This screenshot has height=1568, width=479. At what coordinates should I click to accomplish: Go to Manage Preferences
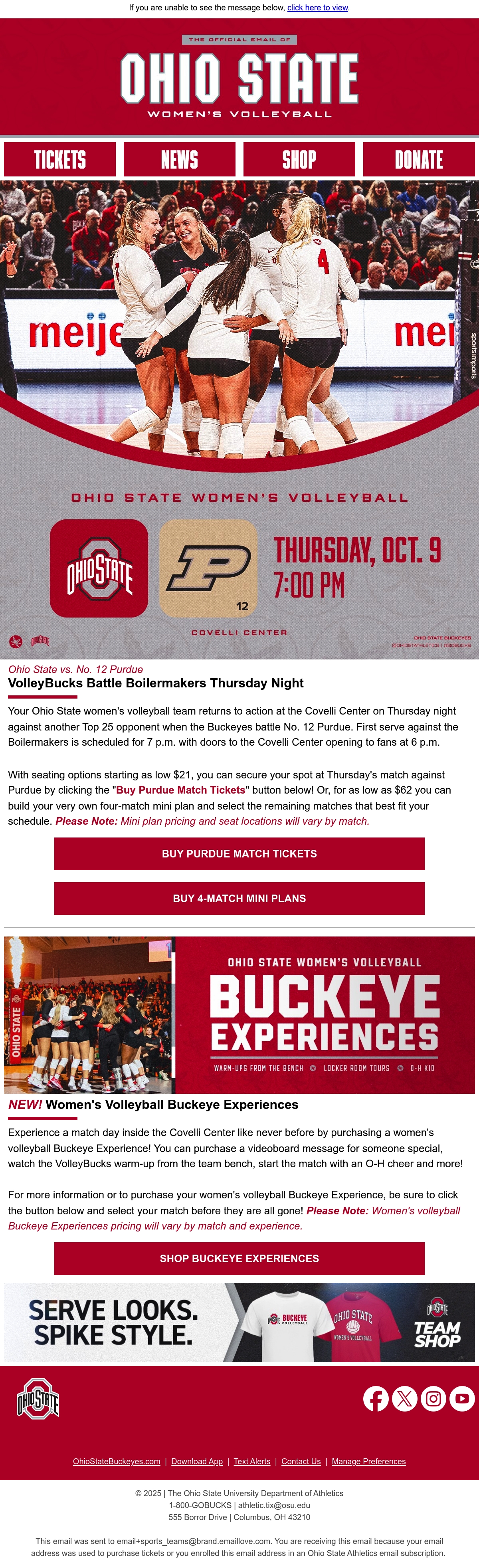coord(369,1461)
